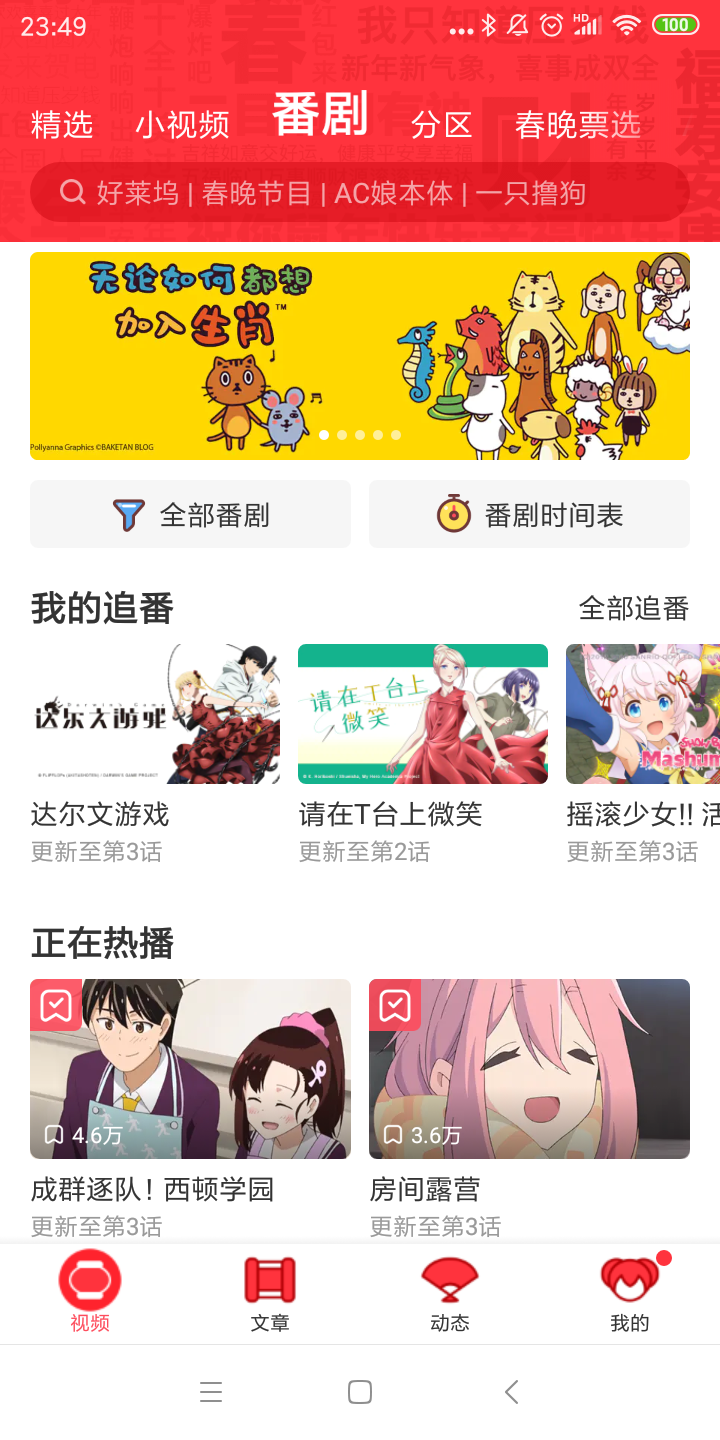720x1440 pixels.
Task: Open the 我的 bottom tab
Action: 630,1294
